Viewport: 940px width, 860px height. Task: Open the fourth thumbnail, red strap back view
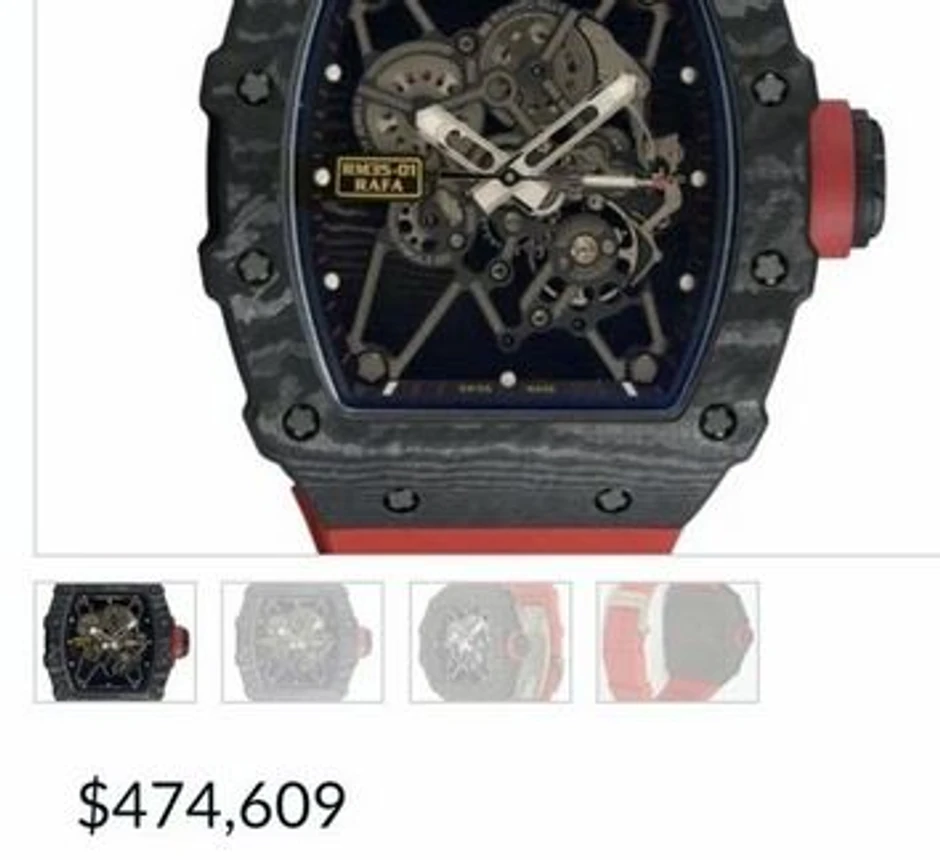677,642
